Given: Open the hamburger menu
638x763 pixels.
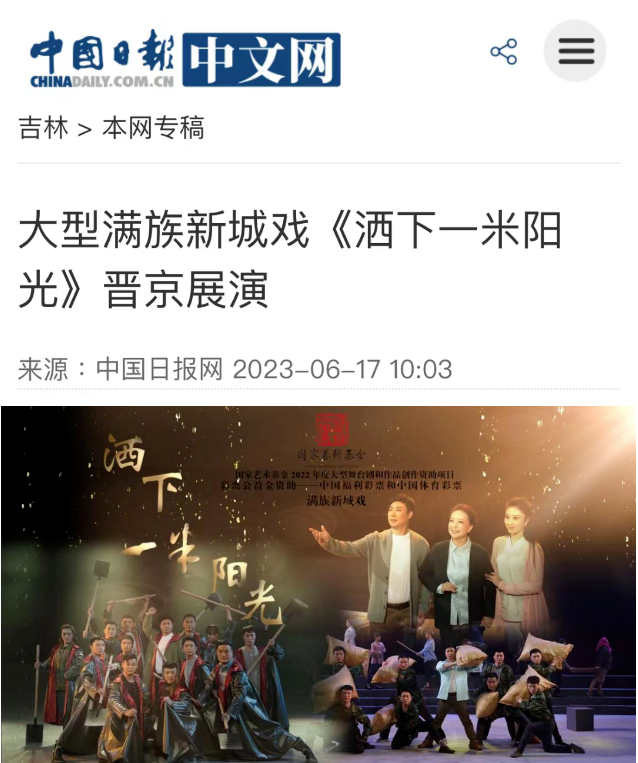Looking at the screenshot, I should 576,52.
